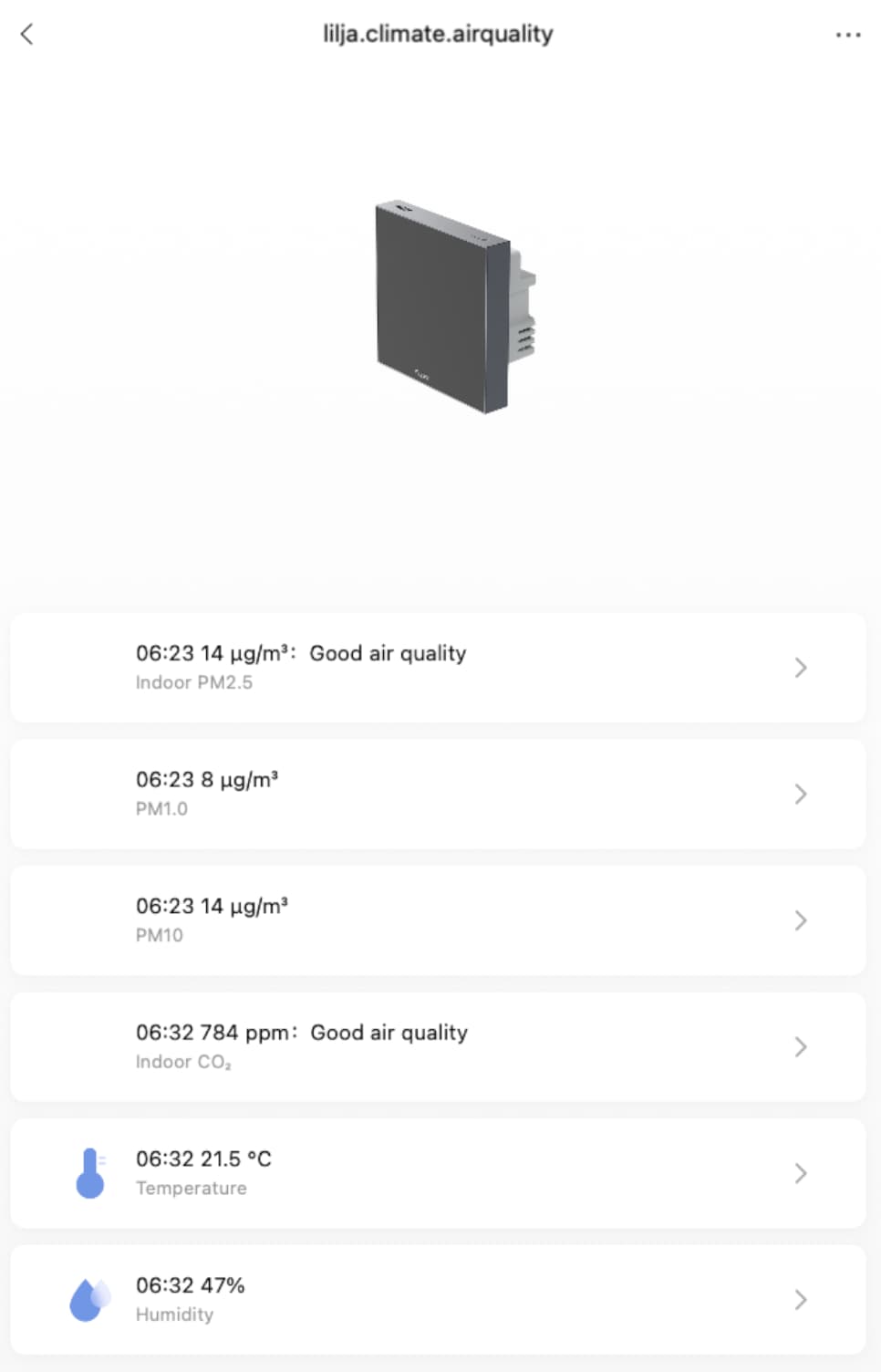Open Indoor CO₂ details

tap(438, 1046)
